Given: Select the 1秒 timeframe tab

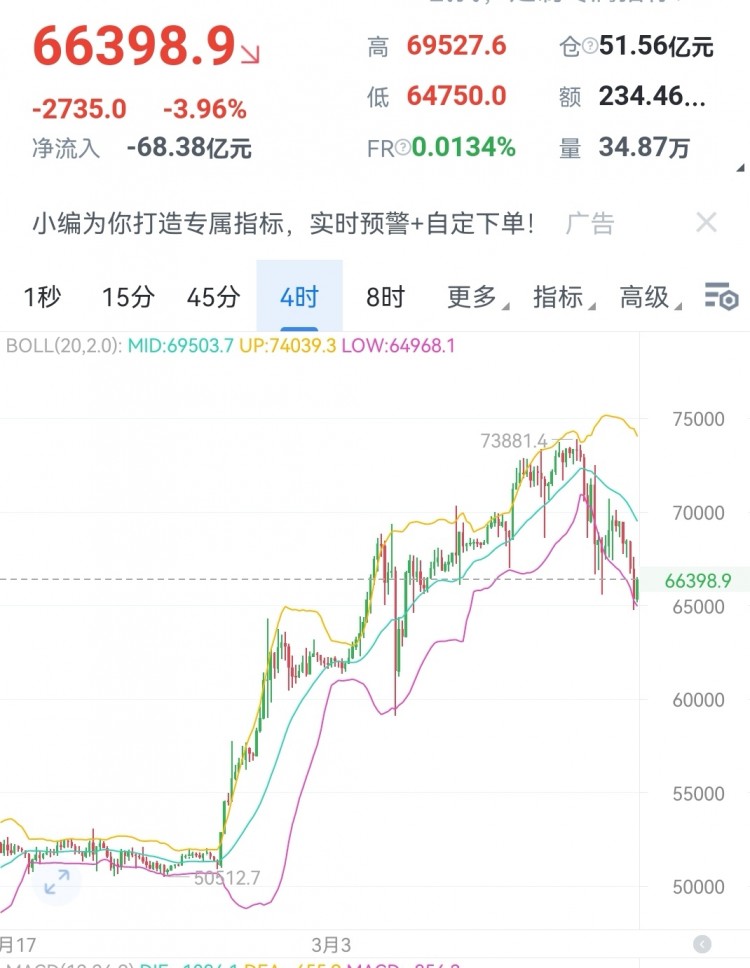Looking at the screenshot, I should pos(44,297).
